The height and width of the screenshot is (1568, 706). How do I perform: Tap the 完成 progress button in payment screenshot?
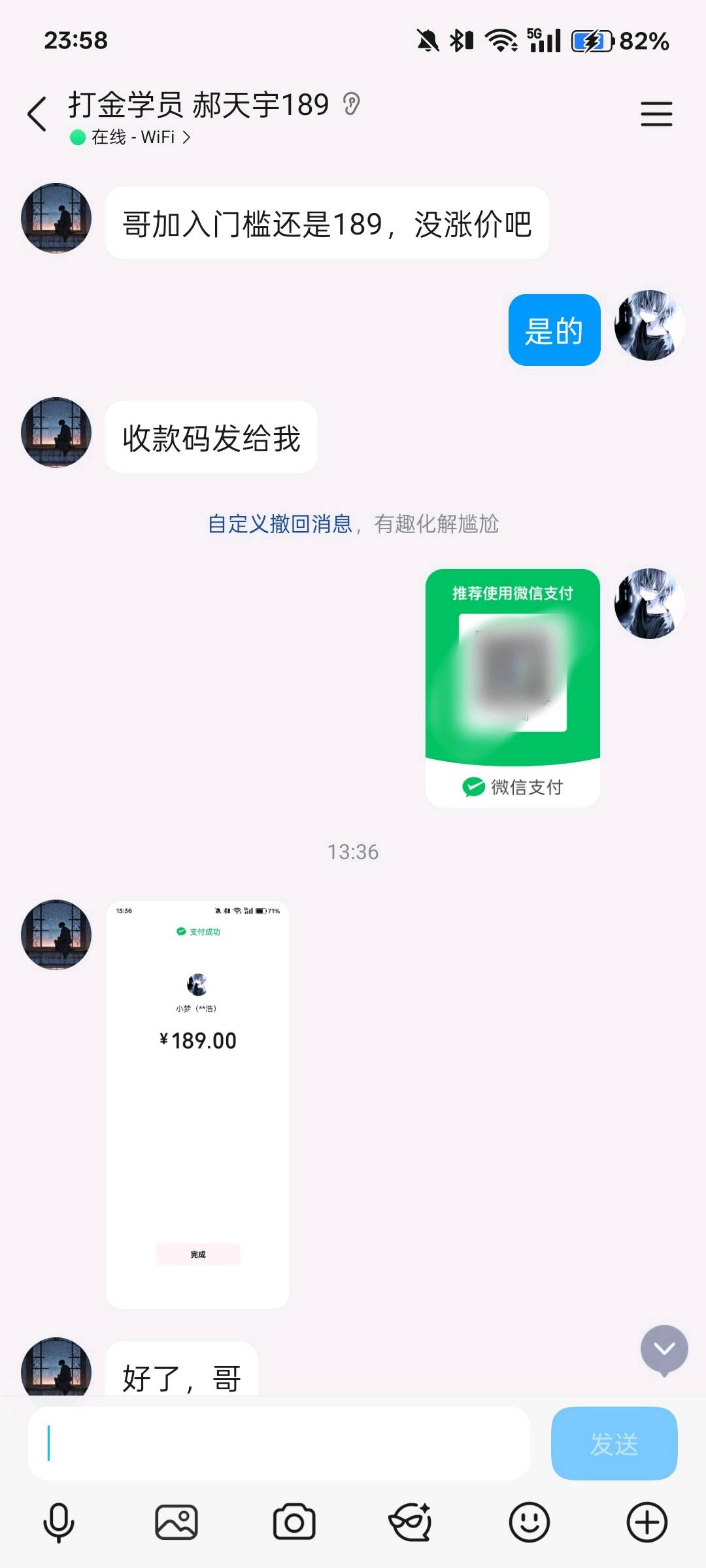pos(199,1254)
